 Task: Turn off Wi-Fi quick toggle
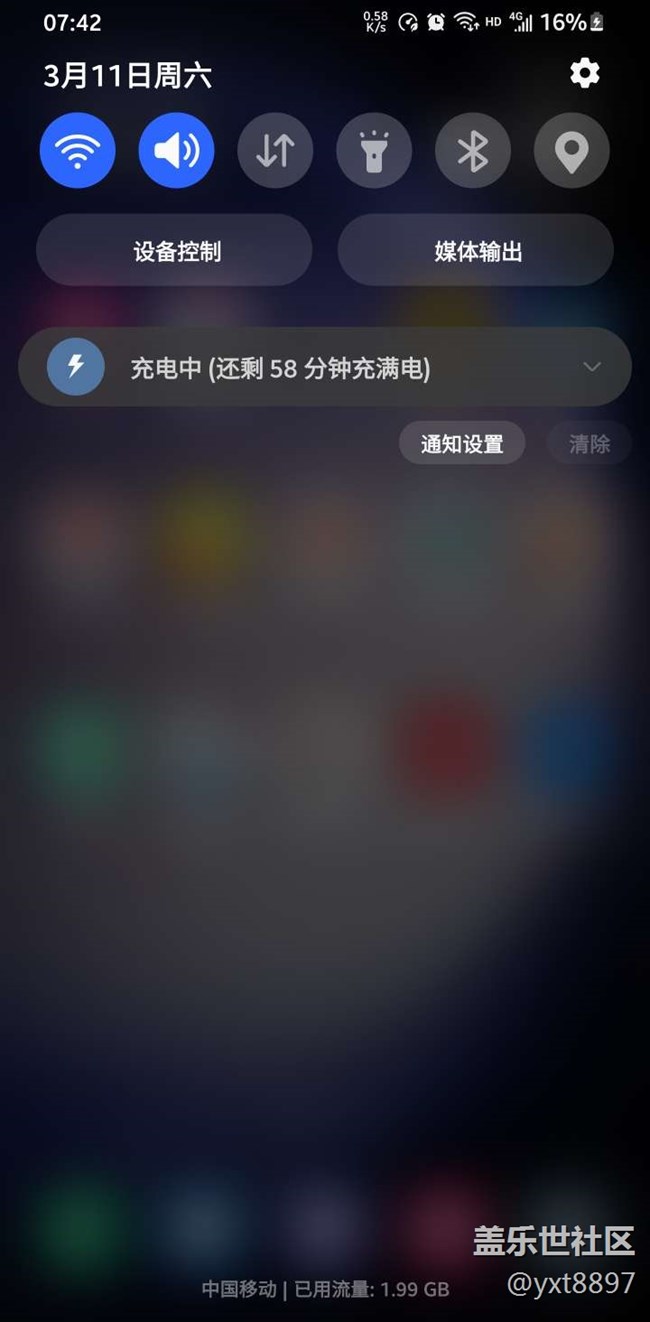tap(78, 151)
